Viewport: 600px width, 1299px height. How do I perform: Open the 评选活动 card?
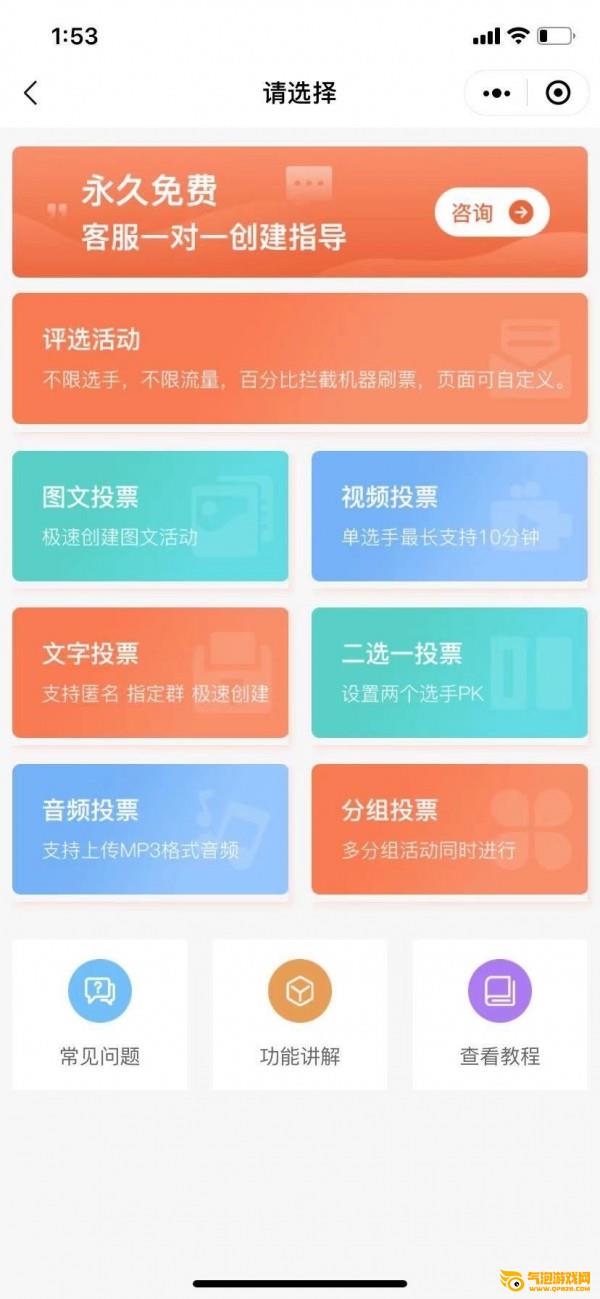tap(300, 358)
